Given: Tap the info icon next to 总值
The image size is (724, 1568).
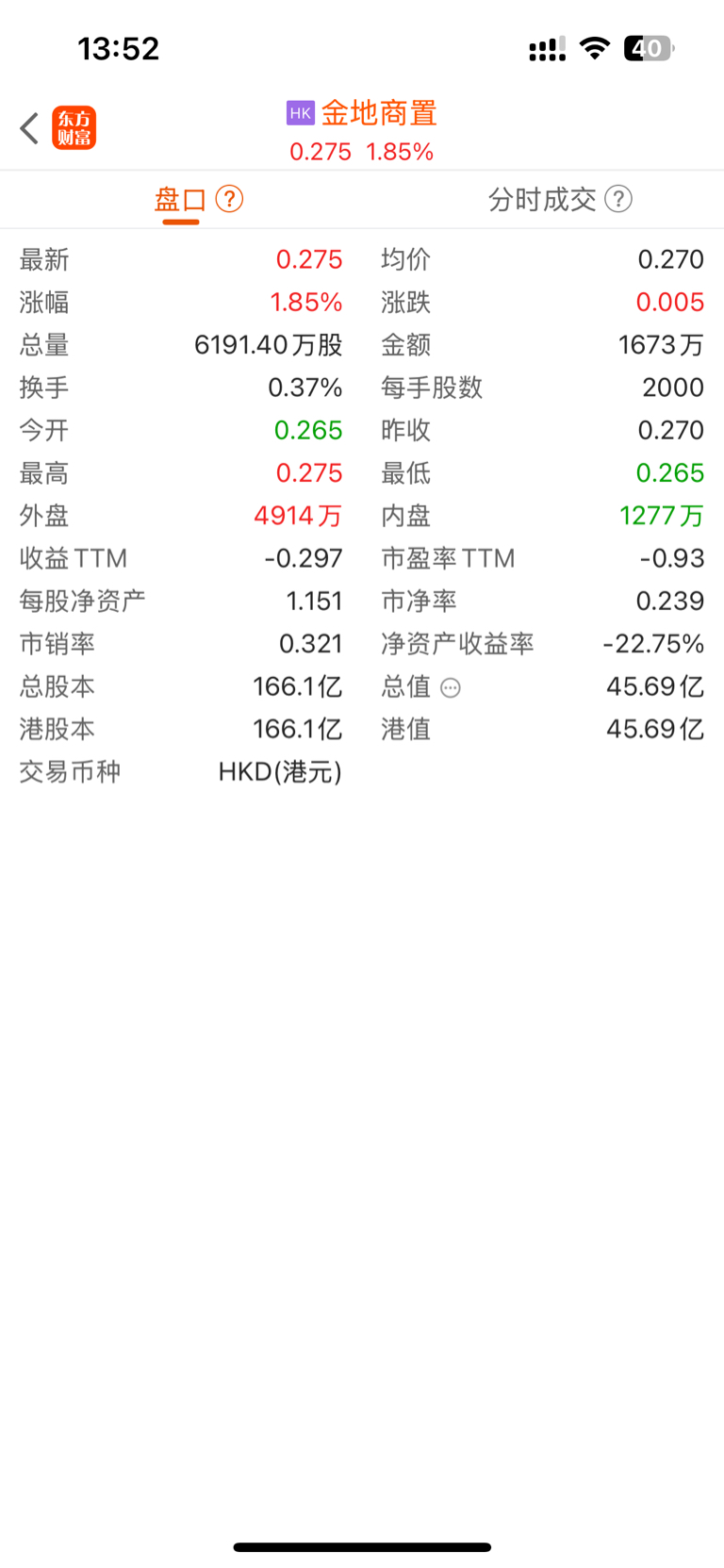Looking at the screenshot, I should pos(451,687).
